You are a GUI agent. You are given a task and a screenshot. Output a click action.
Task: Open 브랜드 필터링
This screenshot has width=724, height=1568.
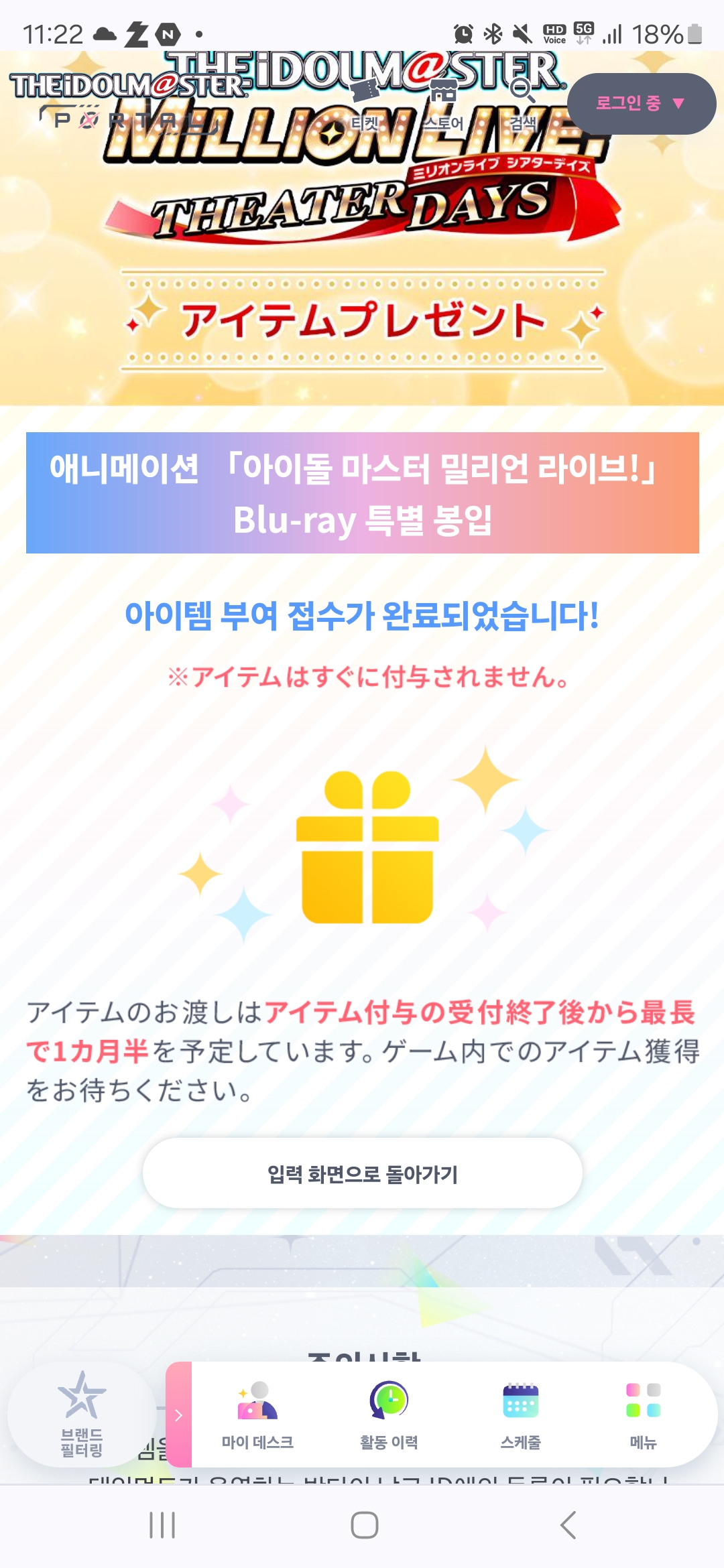(x=82, y=1414)
